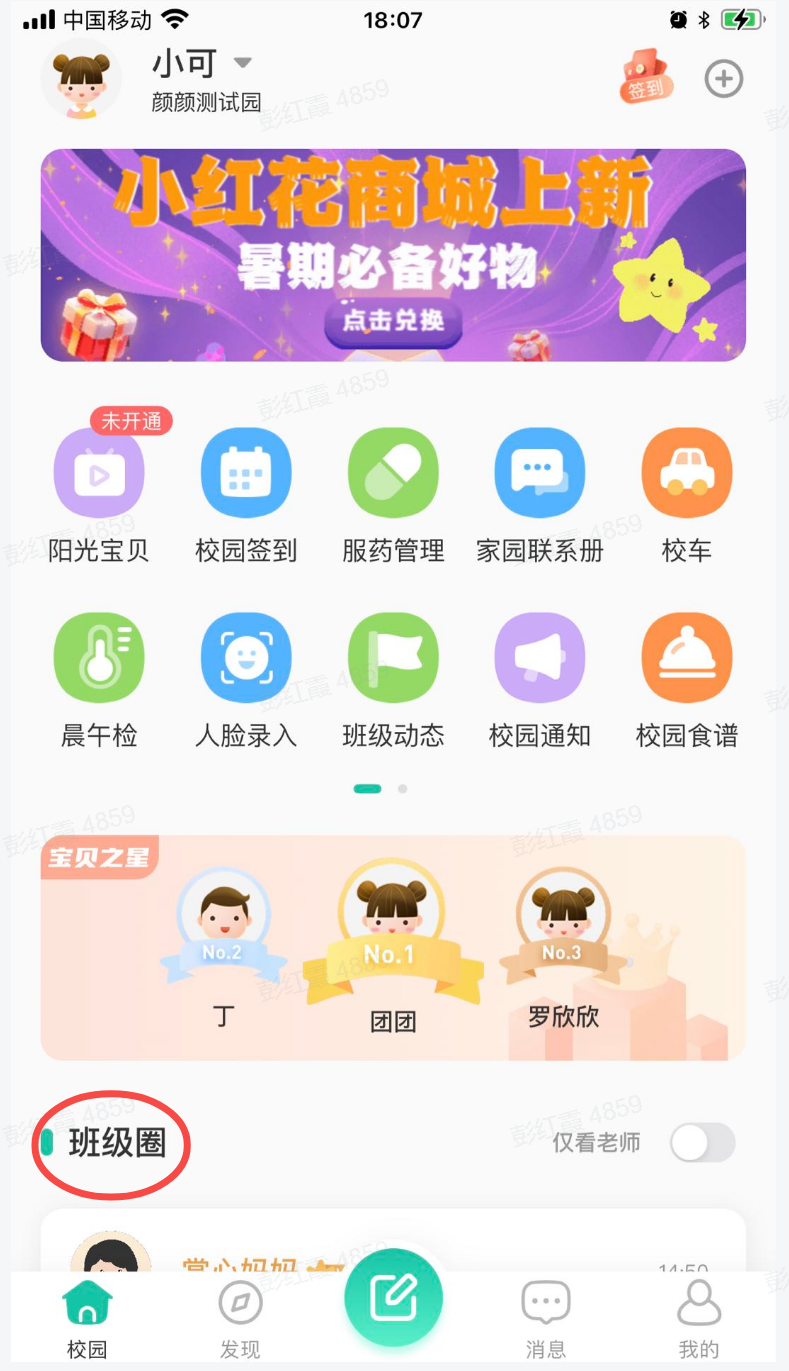The image size is (789, 1371).
Task: Expand the 小可 child switcher dropdown
Action: (x=242, y=63)
